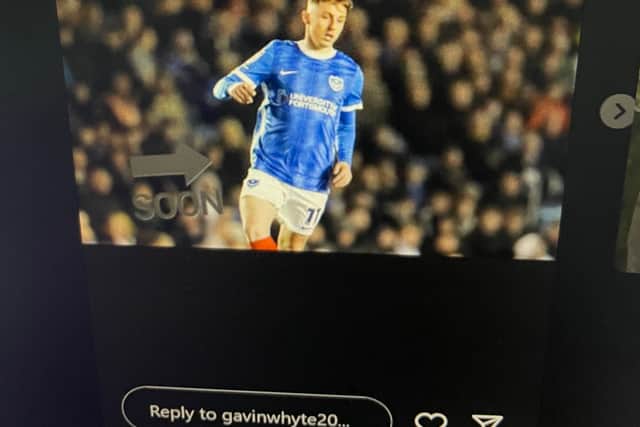Open the reply to gavinwhyte20 field
The image size is (640, 427).
(256, 412)
